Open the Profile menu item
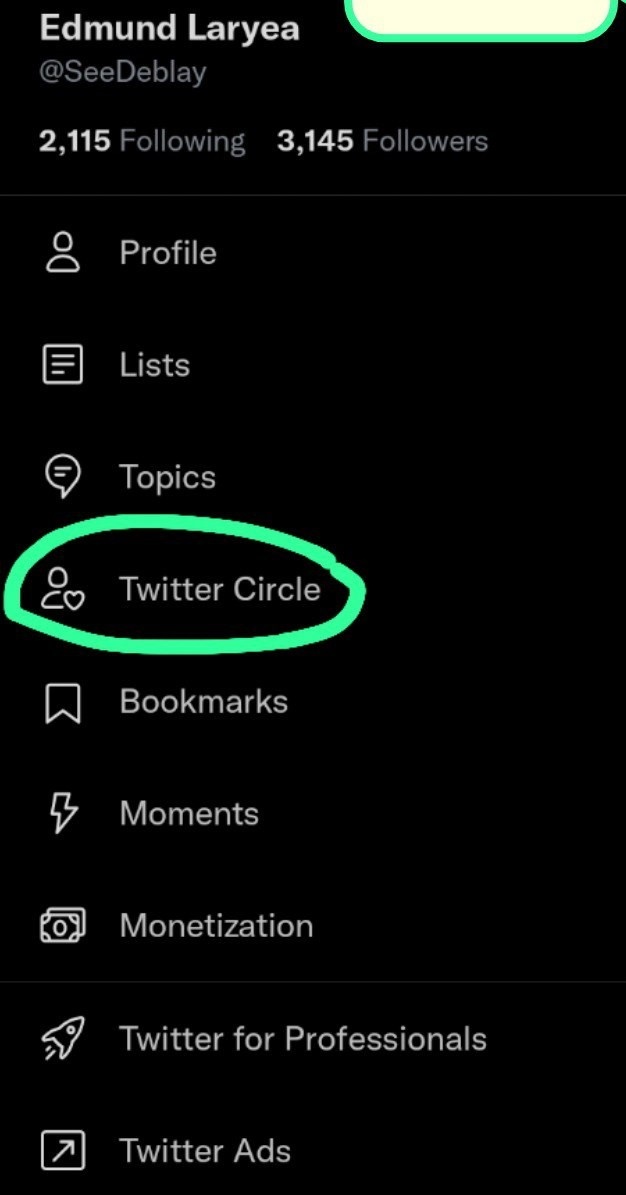The image size is (626, 1195). (x=313, y=253)
